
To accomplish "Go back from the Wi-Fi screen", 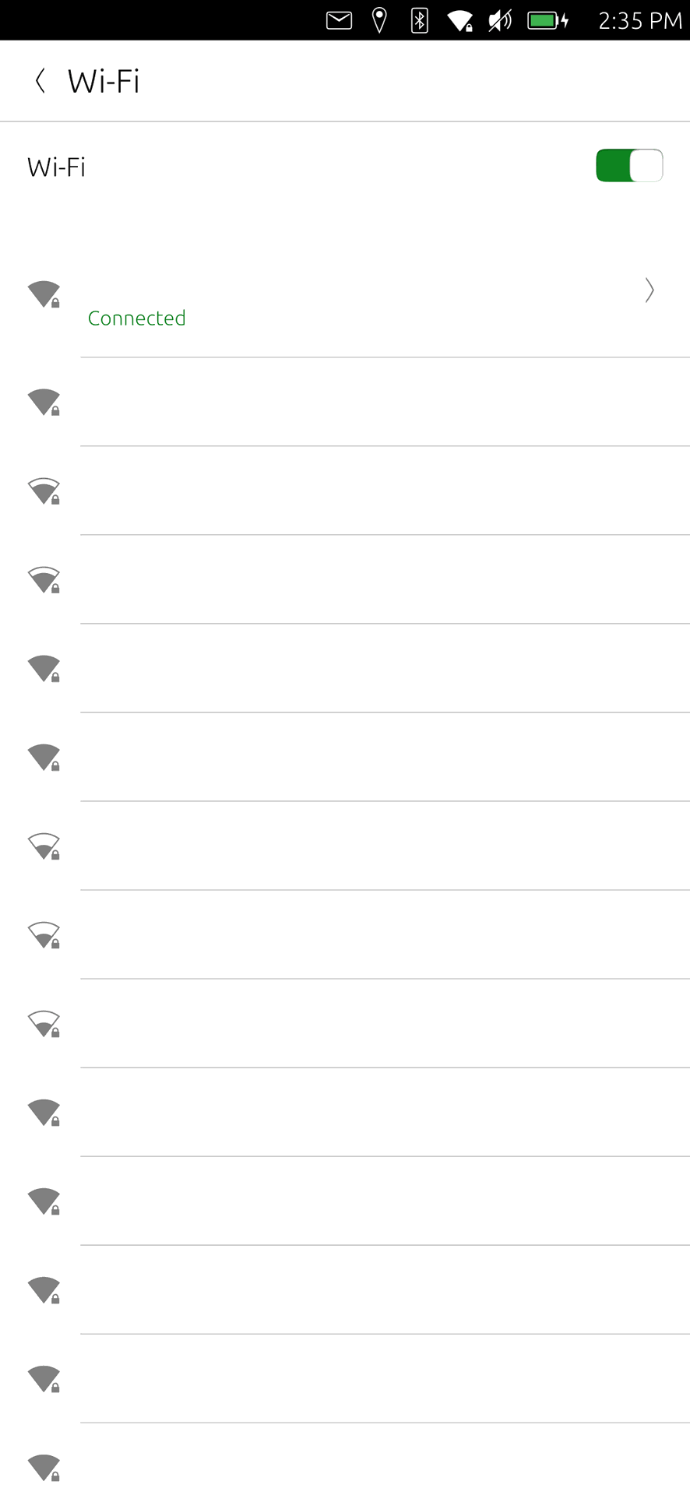I will 40,81.
